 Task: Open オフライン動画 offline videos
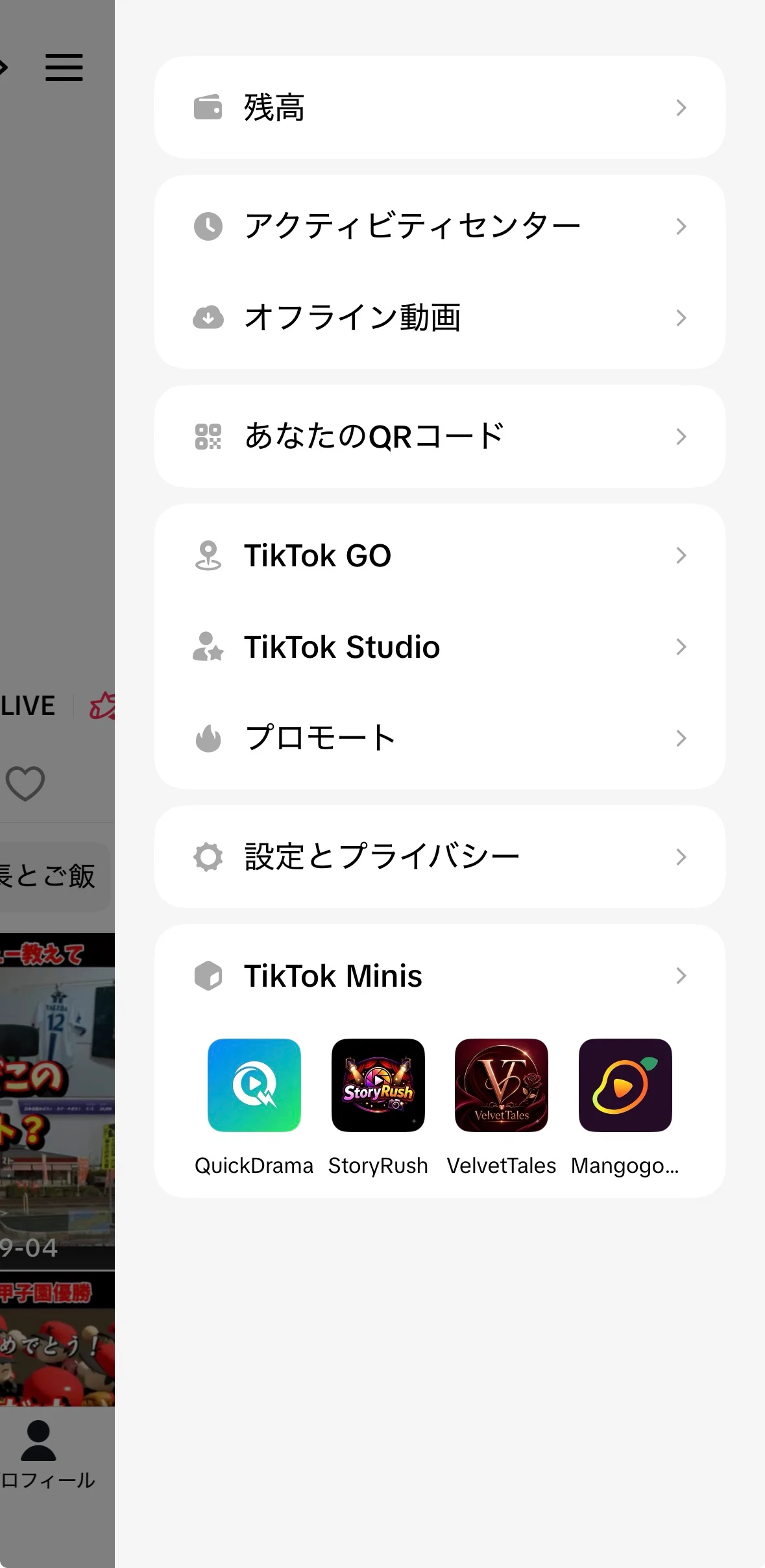tap(439, 318)
